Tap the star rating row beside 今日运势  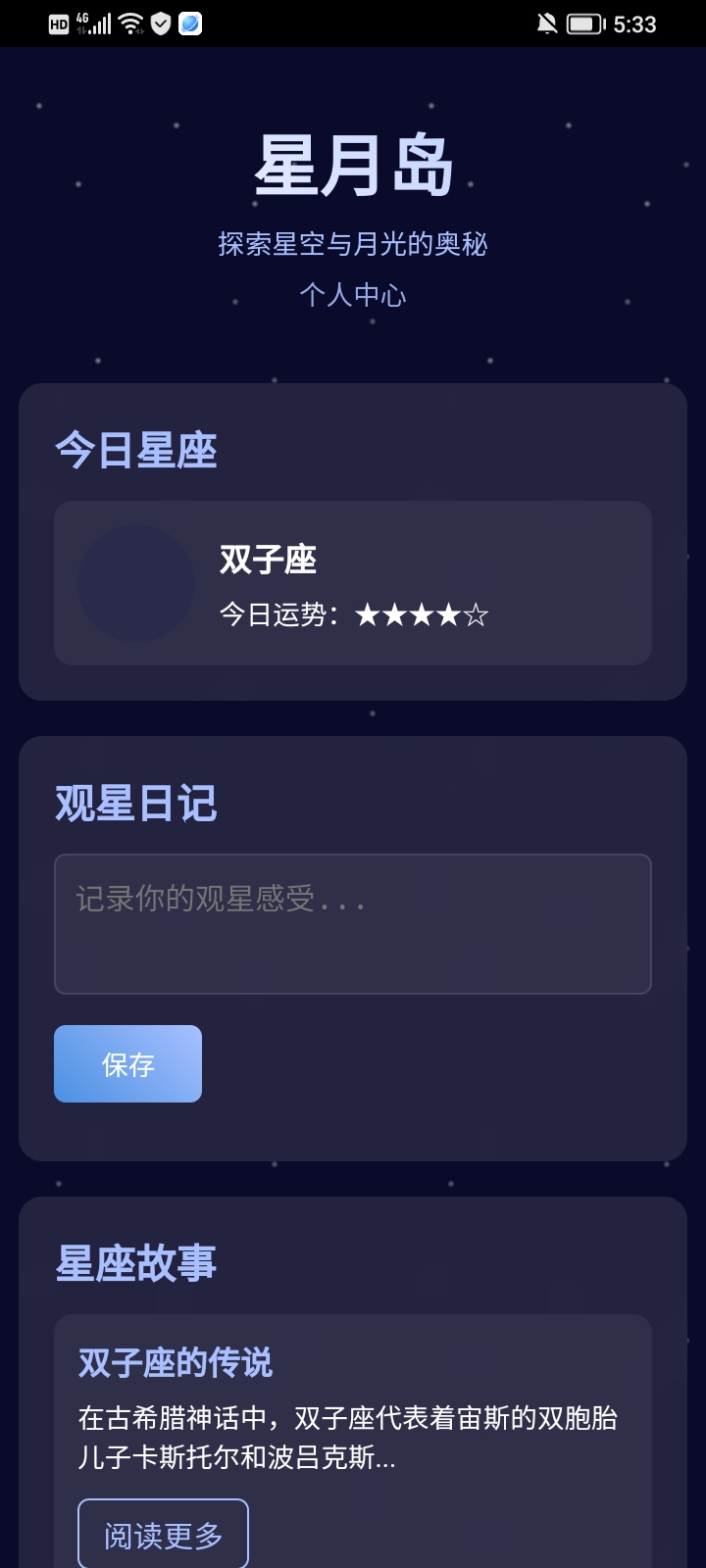422,615
